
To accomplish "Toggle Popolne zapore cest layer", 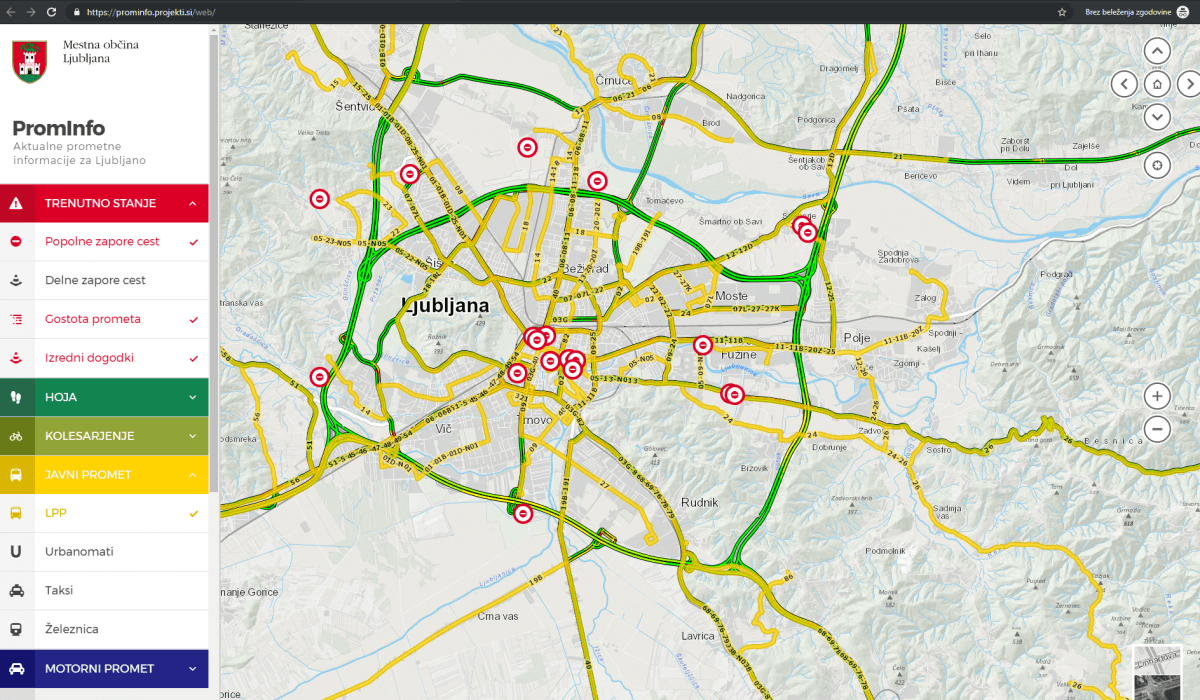I will 104,242.
